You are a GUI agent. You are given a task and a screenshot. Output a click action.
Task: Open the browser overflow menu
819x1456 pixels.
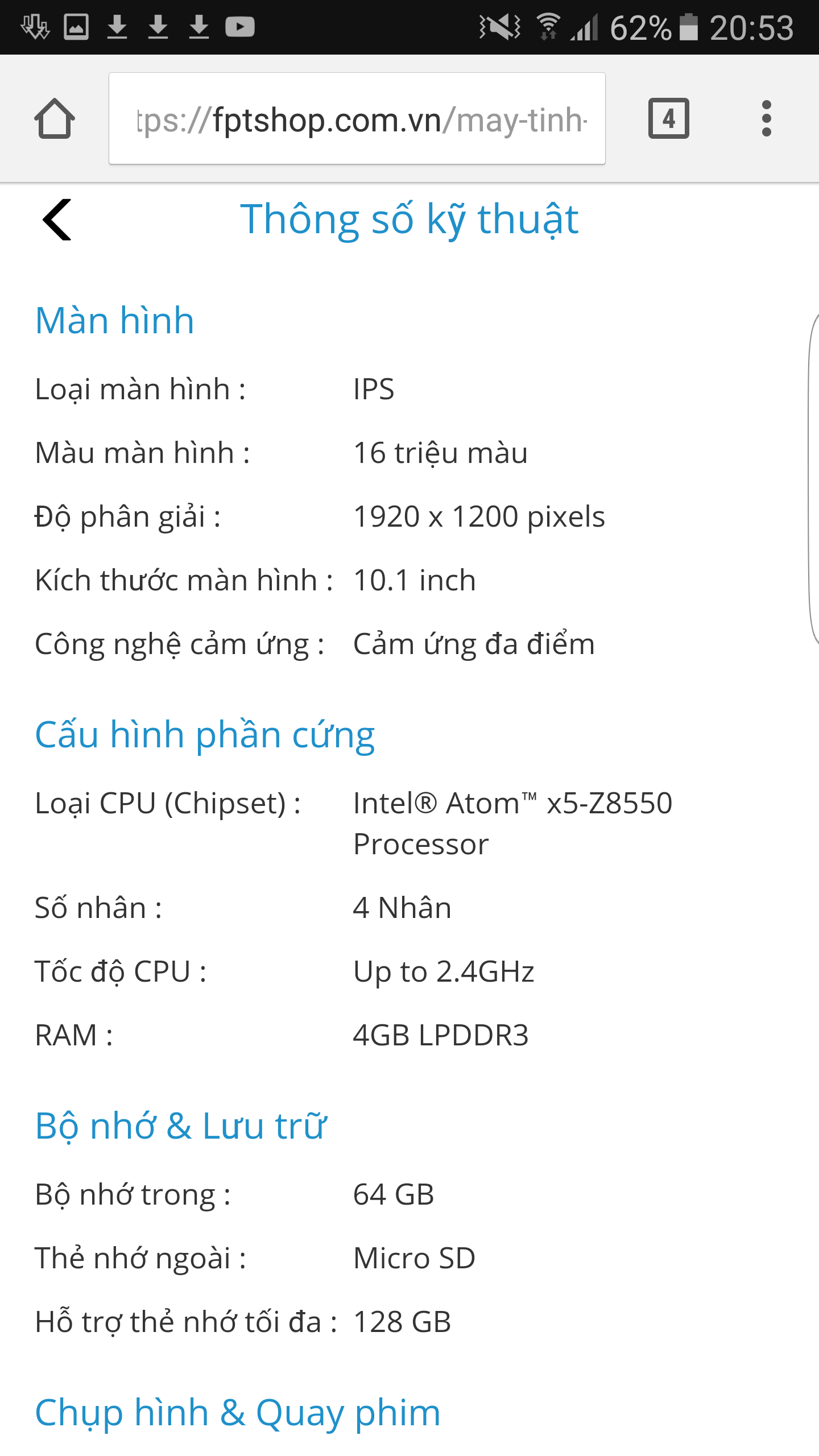(767, 118)
